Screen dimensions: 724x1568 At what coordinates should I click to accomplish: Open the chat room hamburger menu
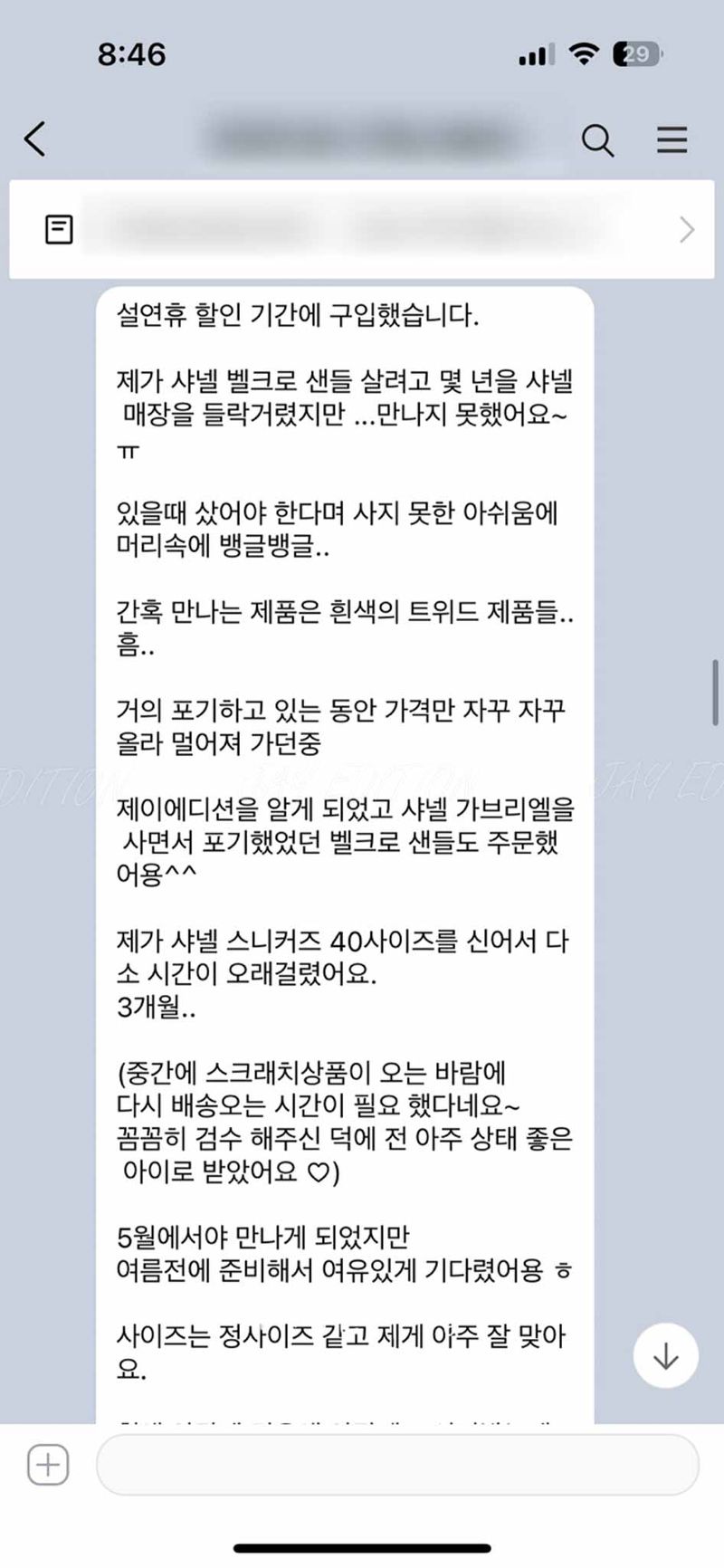(x=672, y=140)
